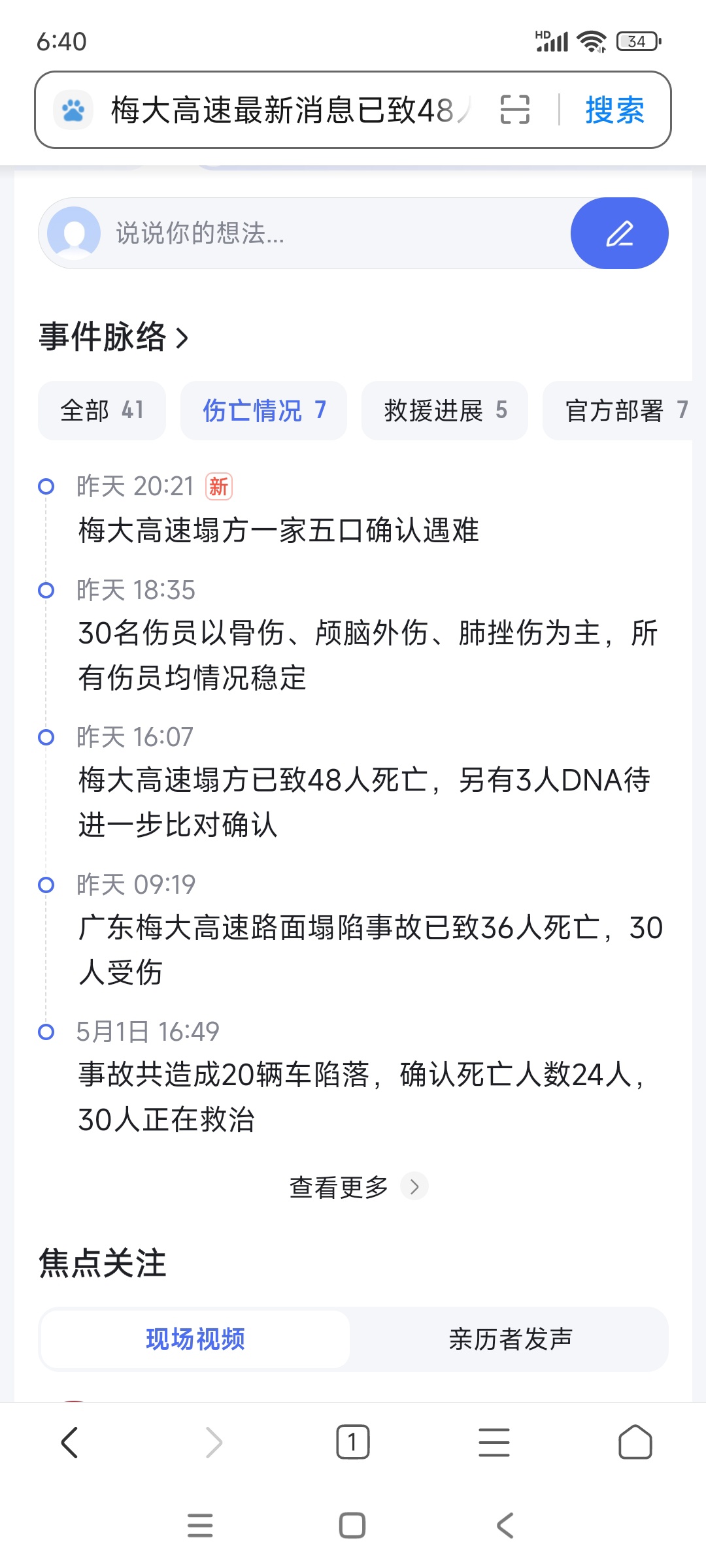Open the 事件脉络 timeline section
706x1568 pixels.
[114, 336]
